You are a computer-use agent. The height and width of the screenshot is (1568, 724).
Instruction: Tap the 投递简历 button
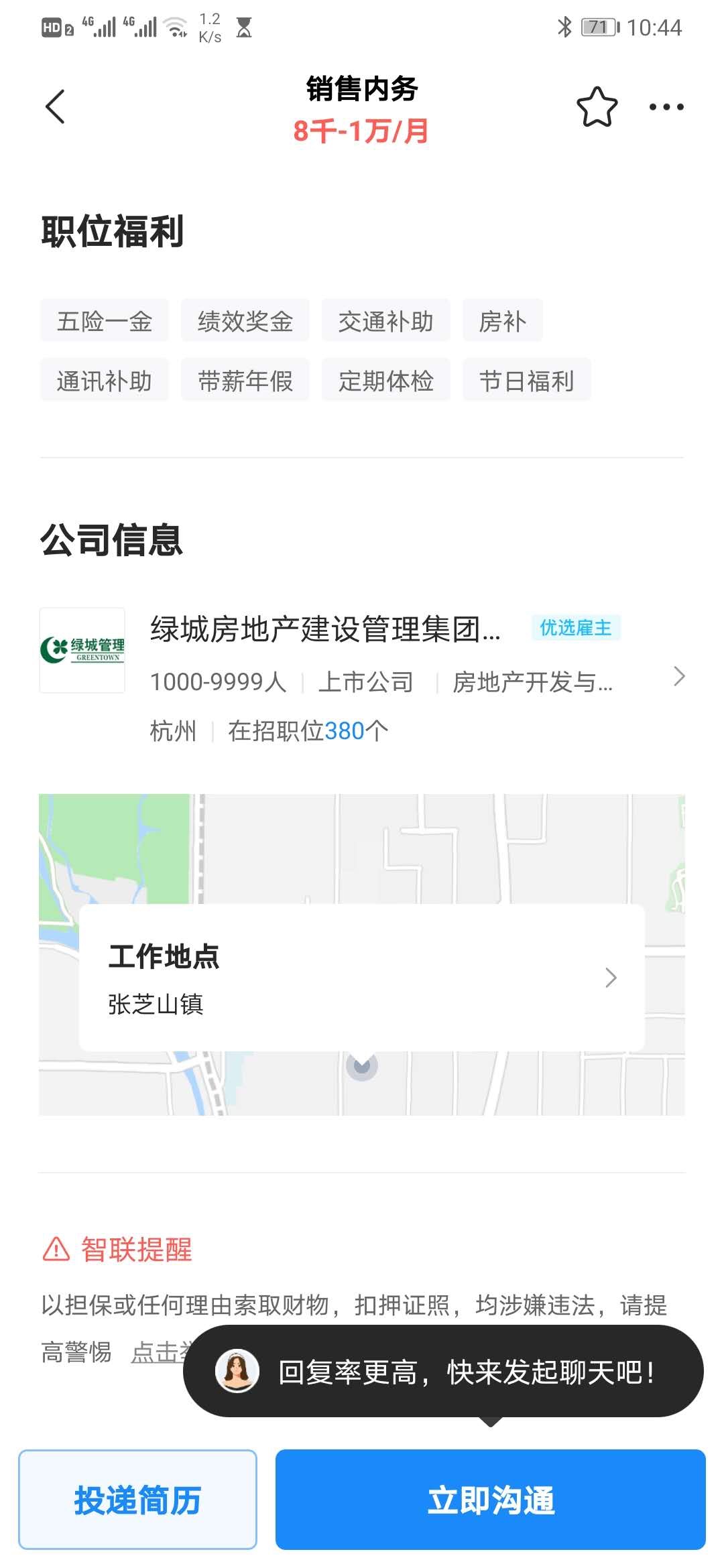[x=137, y=1500]
